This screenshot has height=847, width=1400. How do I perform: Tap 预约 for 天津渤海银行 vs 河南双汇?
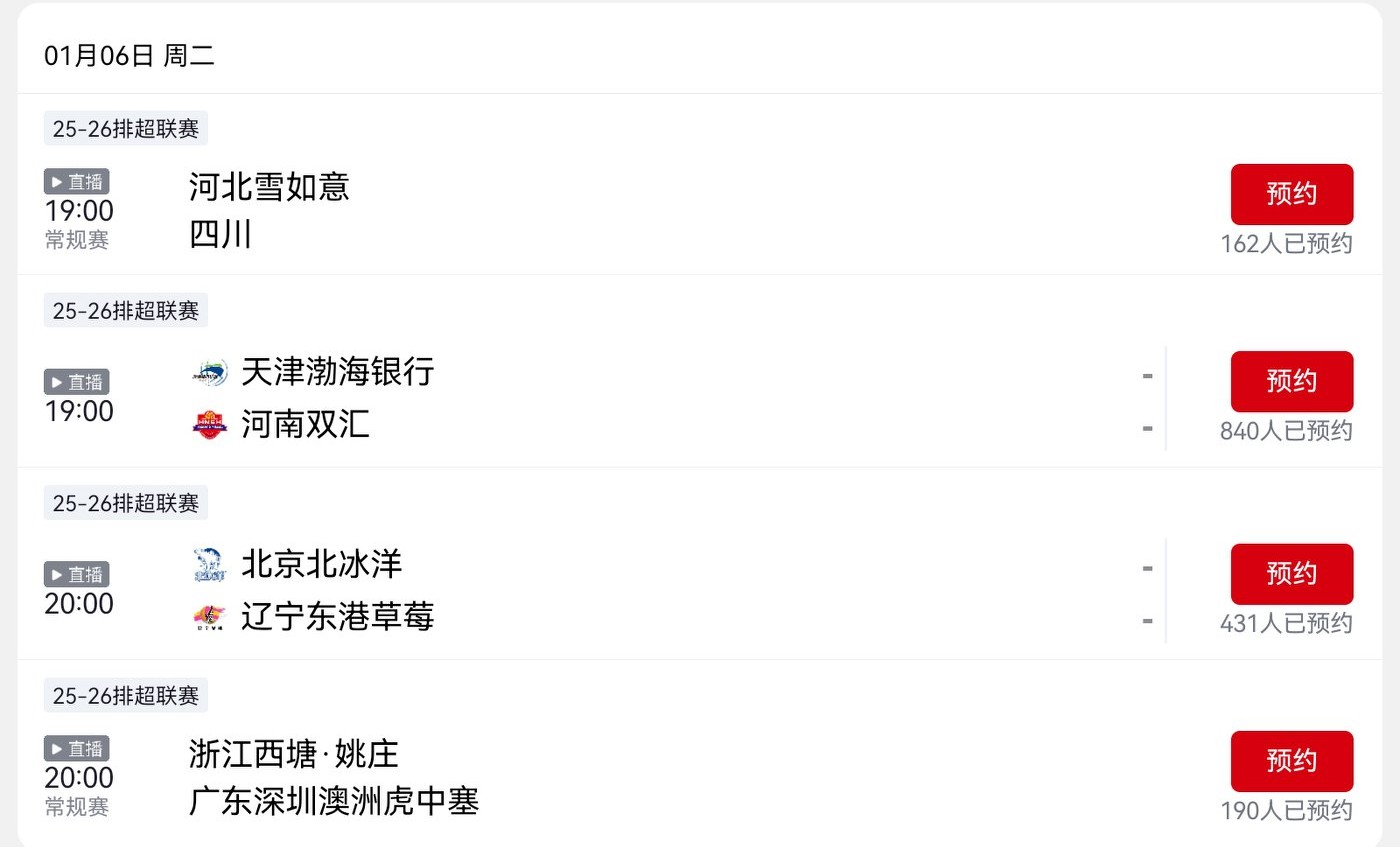coord(1291,381)
